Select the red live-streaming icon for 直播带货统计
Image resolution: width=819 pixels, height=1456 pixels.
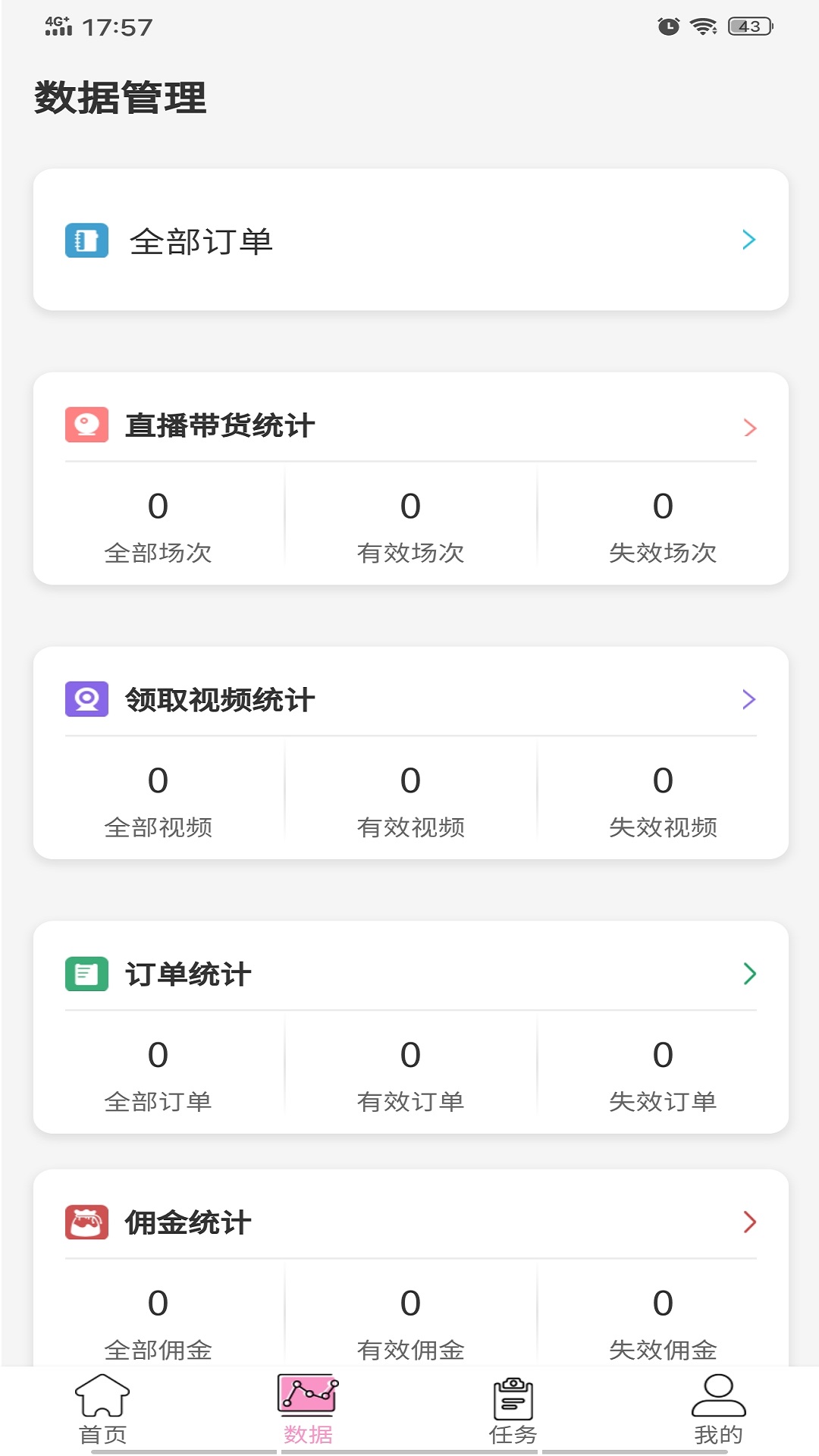coord(86,425)
